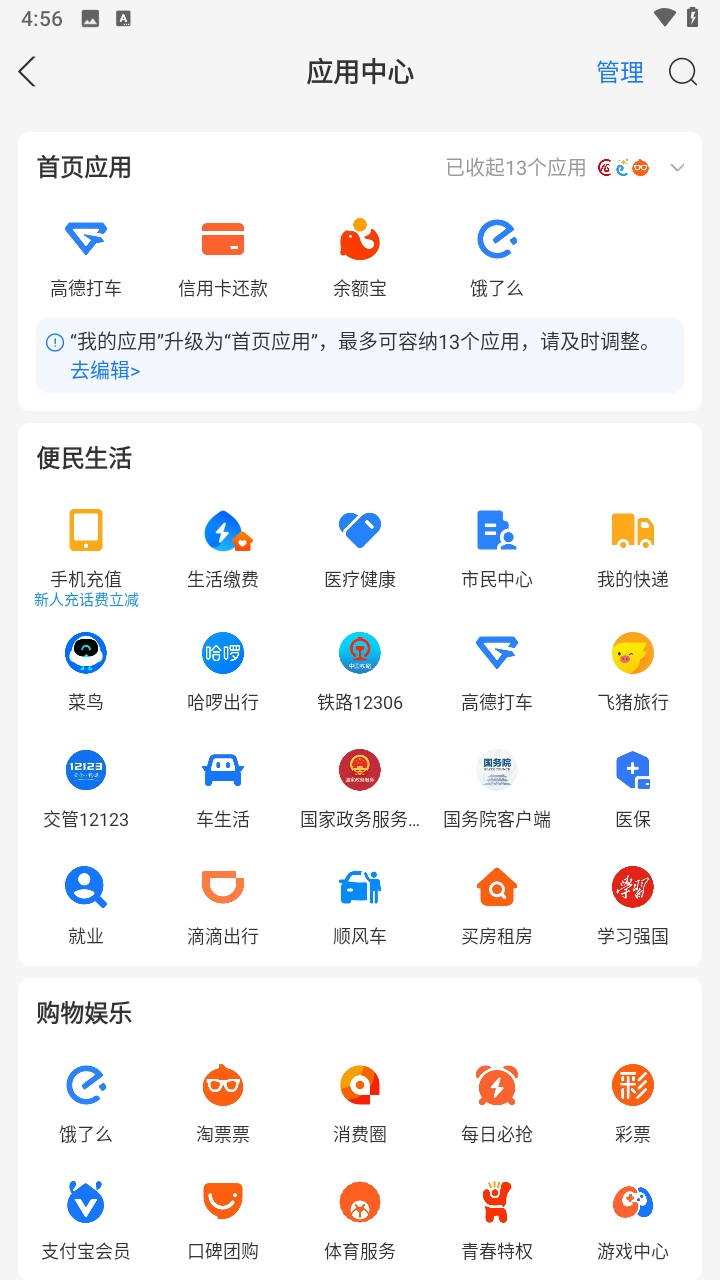The image size is (720, 1280).
Task: Open the 去编辑 link
Action: click(105, 371)
